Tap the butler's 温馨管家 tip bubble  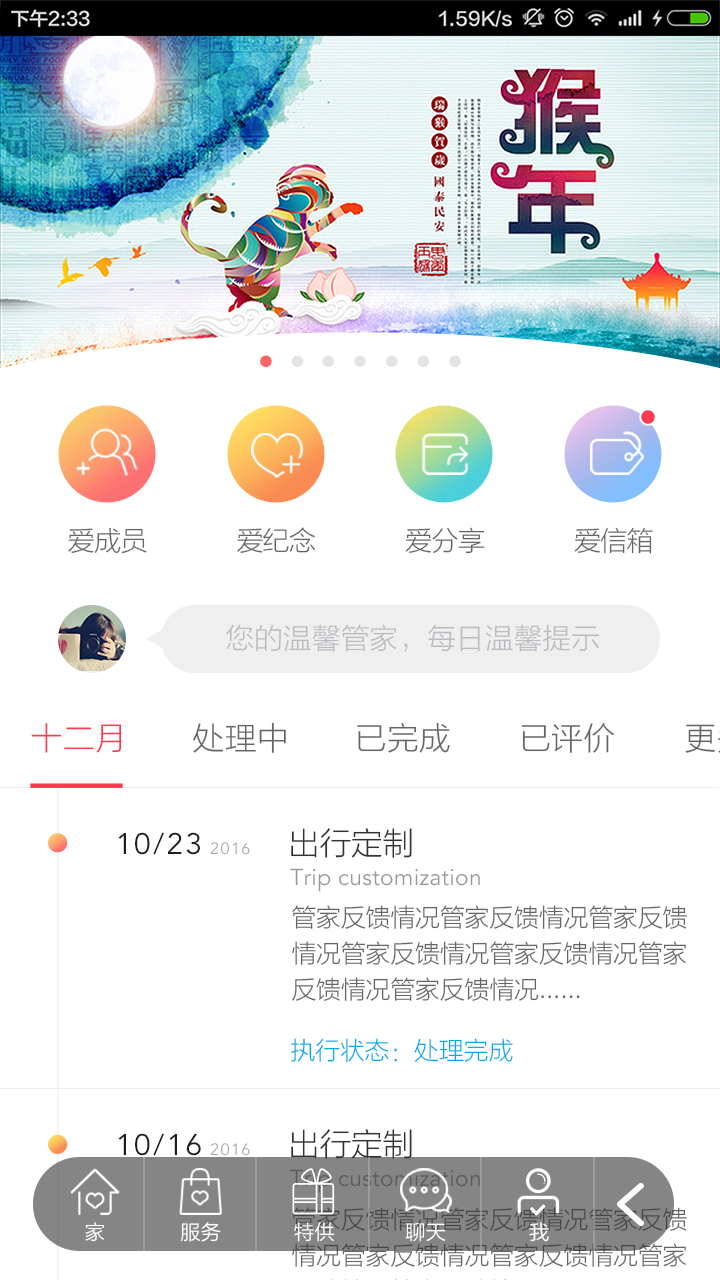411,638
